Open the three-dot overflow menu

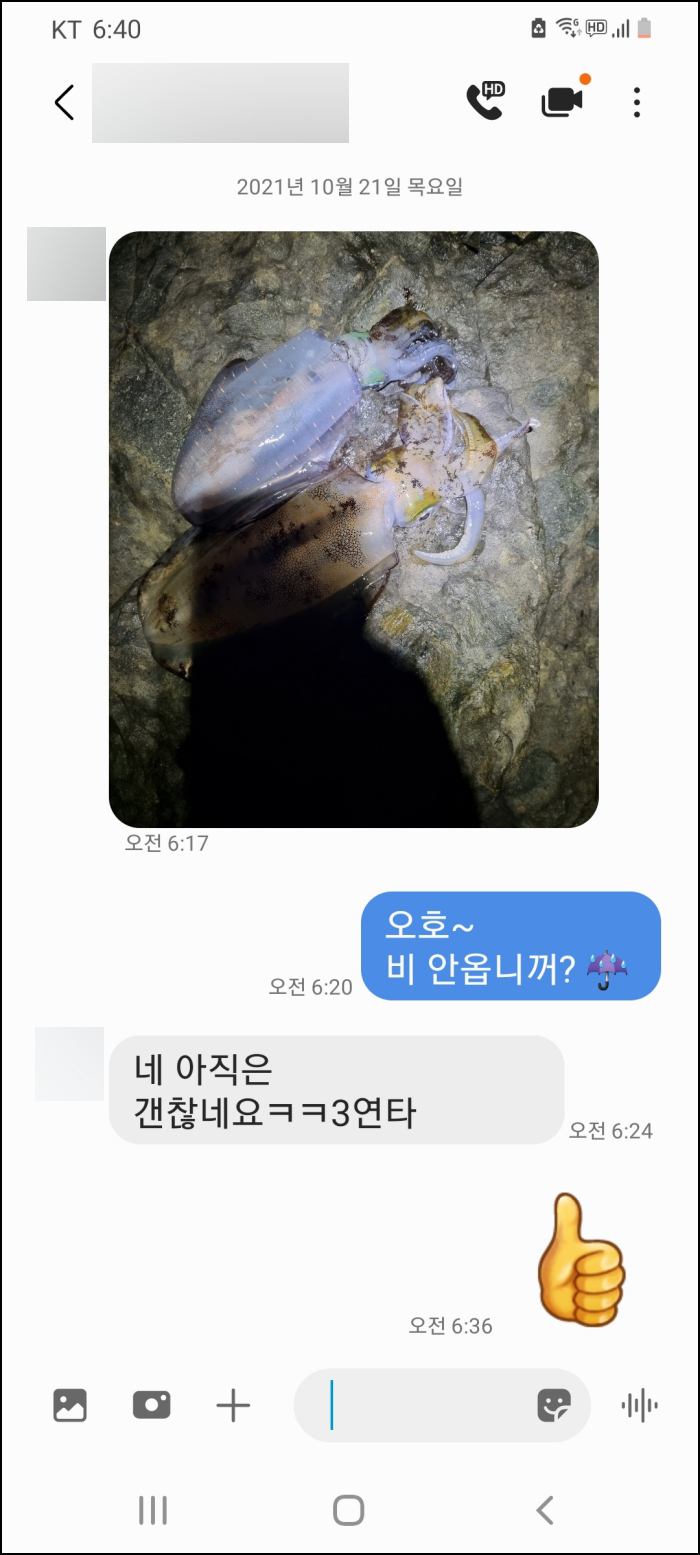pos(637,102)
